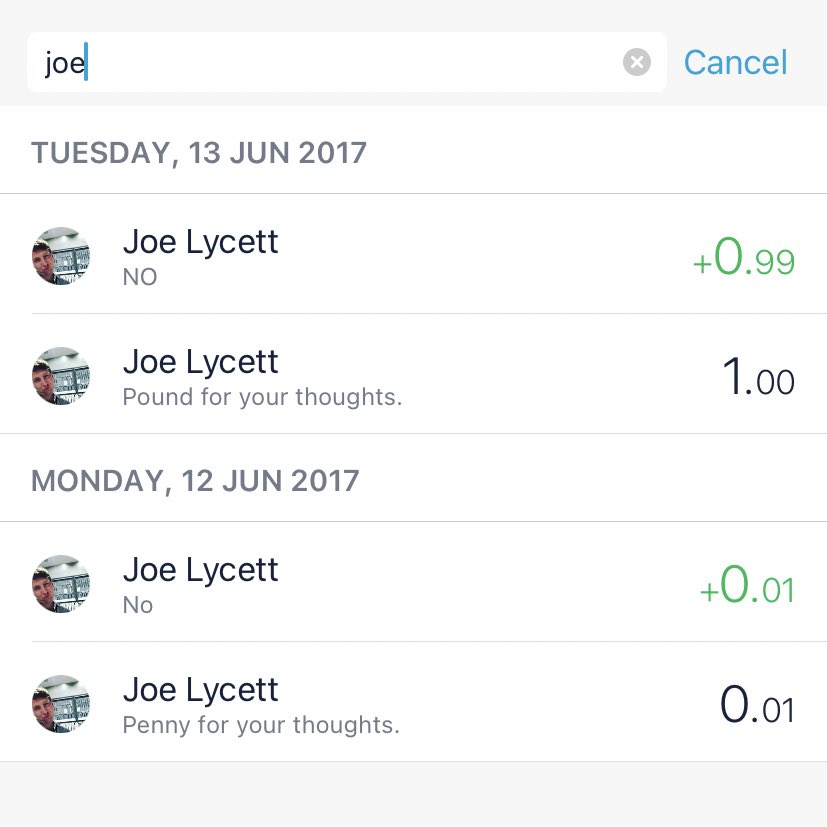This screenshot has width=827, height=827.
Task: Open the +0.01 "No" transaction from Joe Lycett
Action: click(414, 582)
